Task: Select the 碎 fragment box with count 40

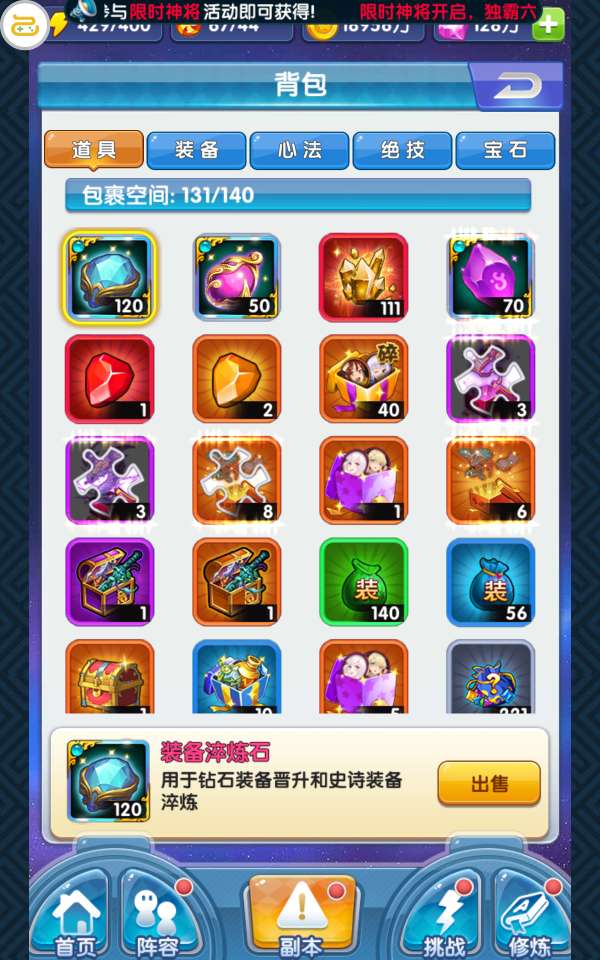Action: point(364,378)
